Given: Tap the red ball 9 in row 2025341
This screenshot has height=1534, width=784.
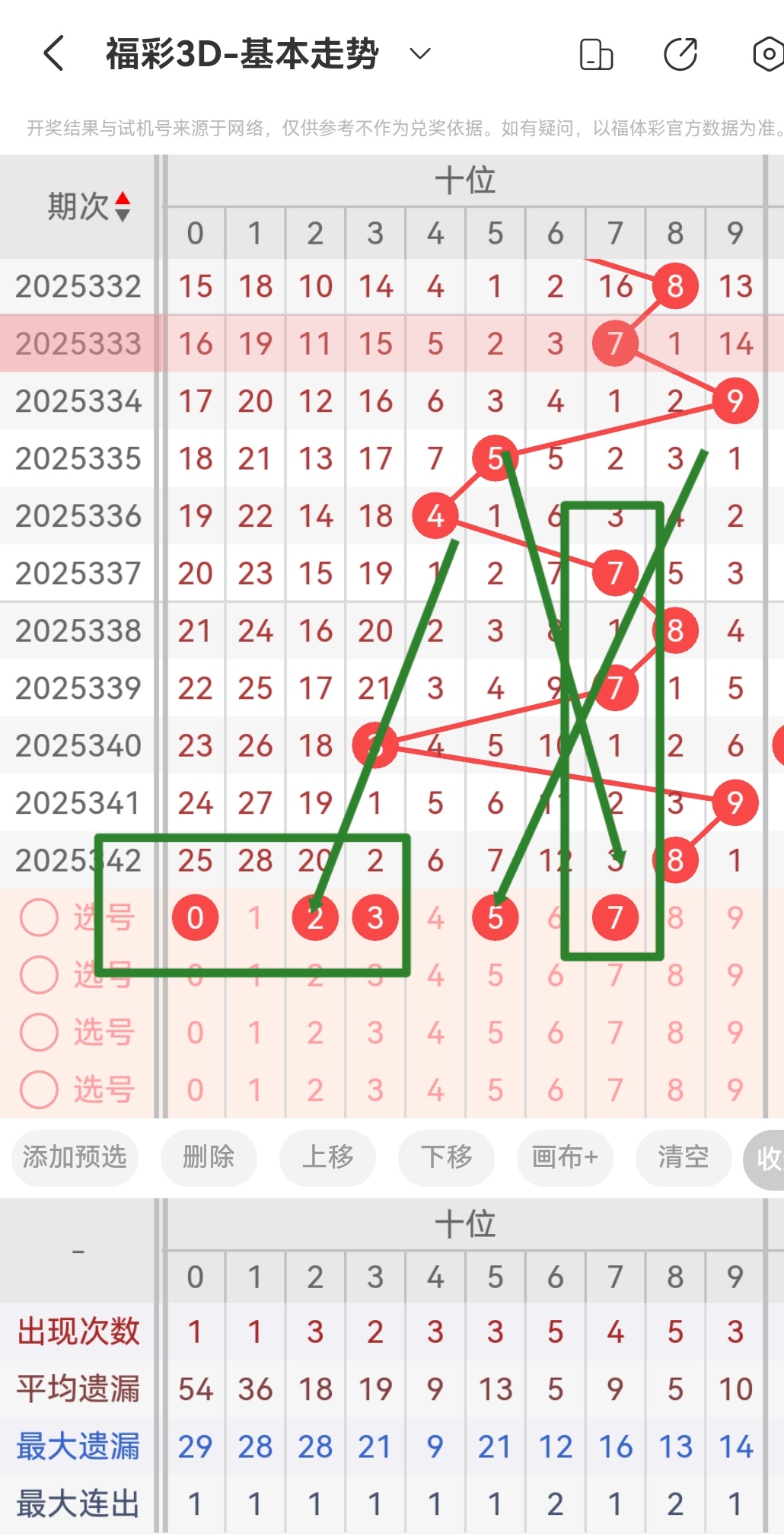Looking at the screenshot, I should [x=734, y=802].
